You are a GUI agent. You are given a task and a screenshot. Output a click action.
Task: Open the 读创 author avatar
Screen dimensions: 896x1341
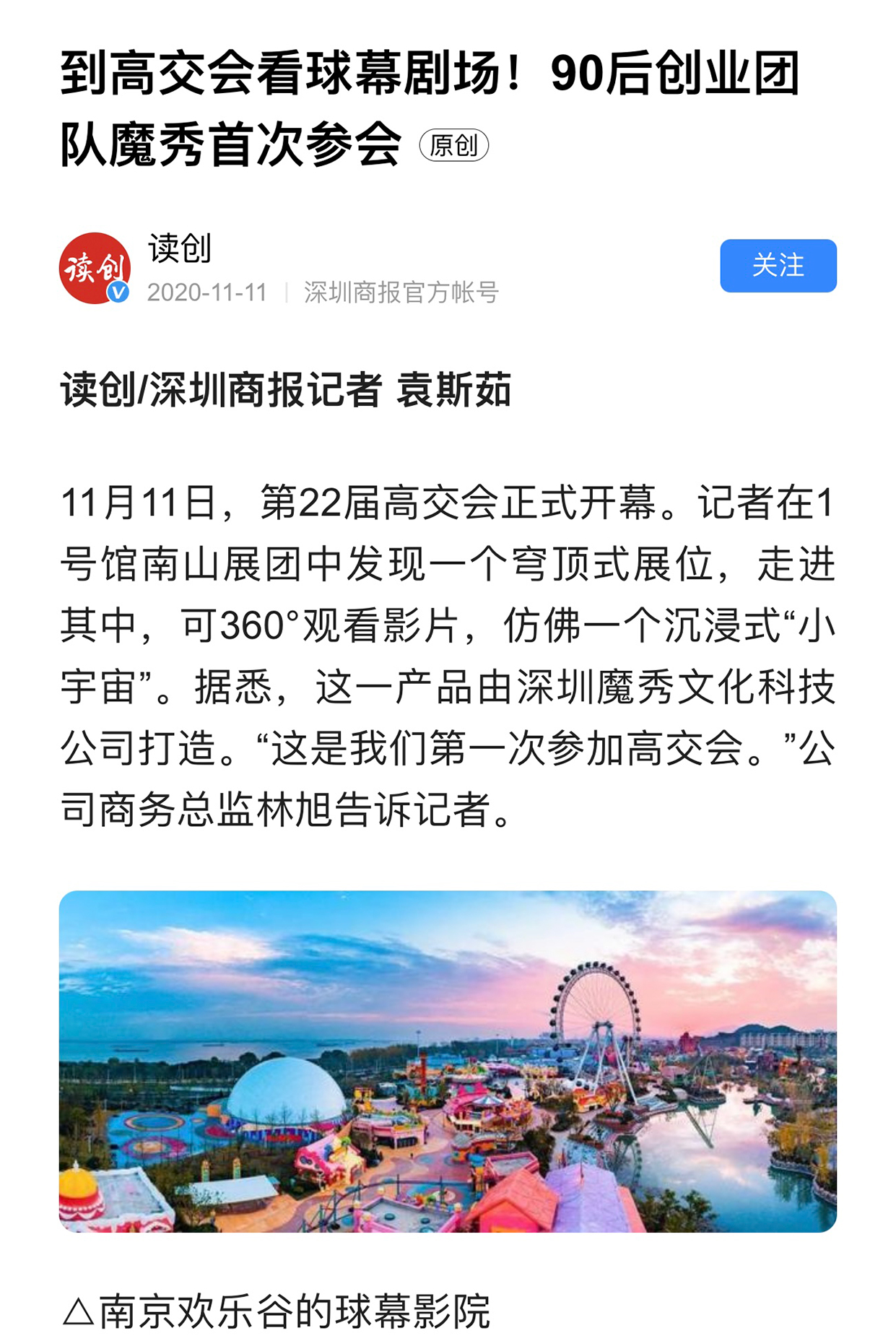[95, 268]
